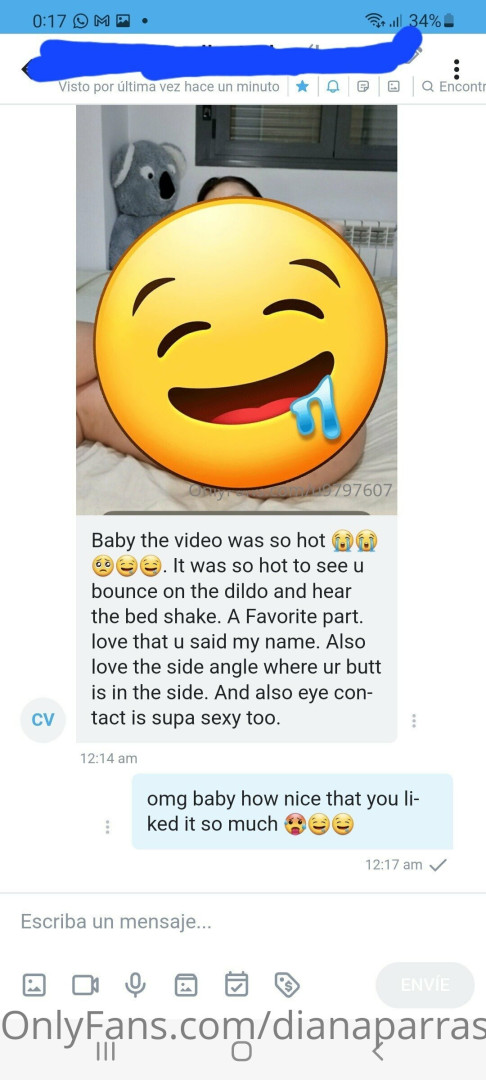Open the chat gallery icon in header

click(x=393, y=87)
